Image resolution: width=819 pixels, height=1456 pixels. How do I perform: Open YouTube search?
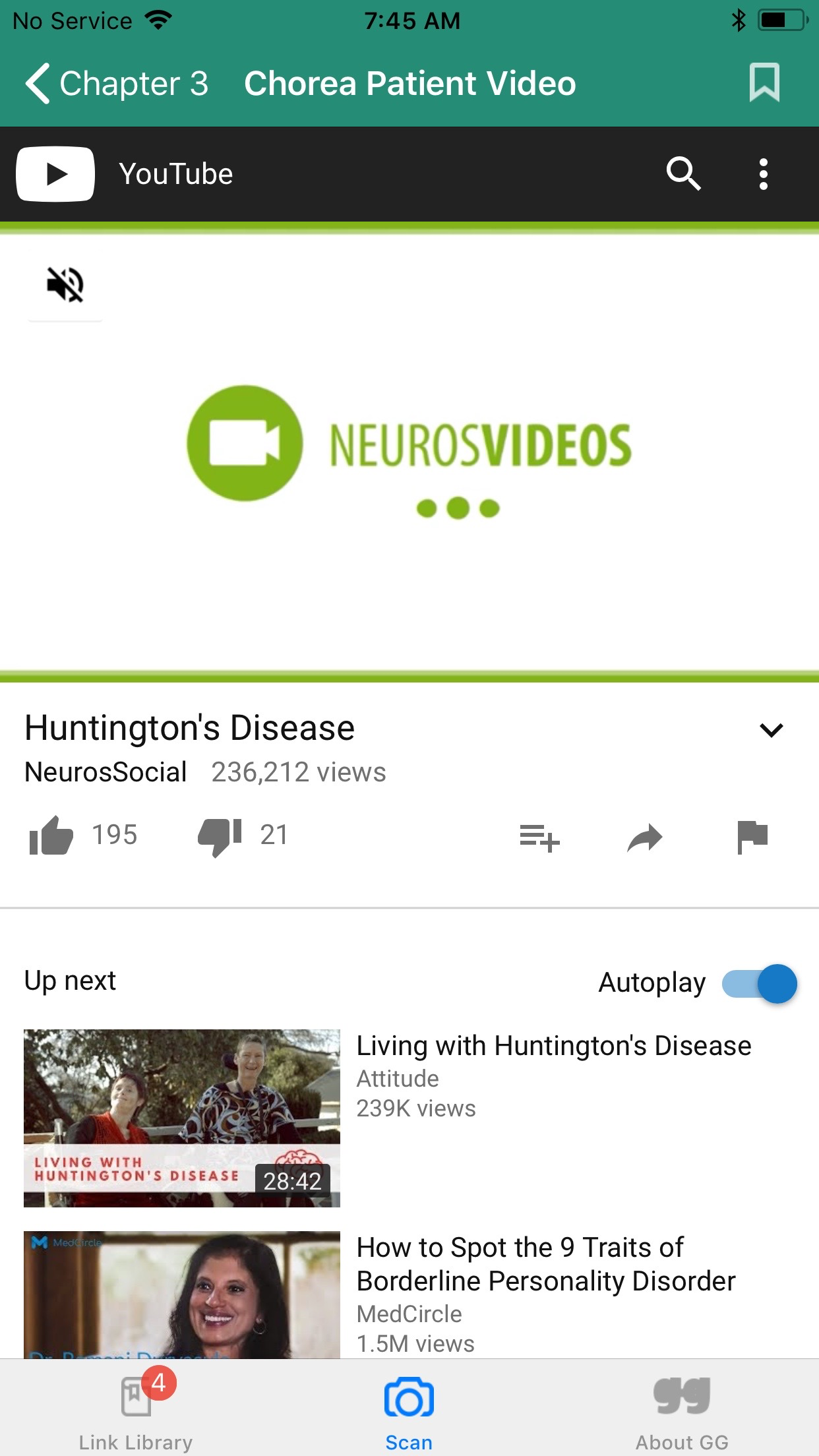[684, 174]
